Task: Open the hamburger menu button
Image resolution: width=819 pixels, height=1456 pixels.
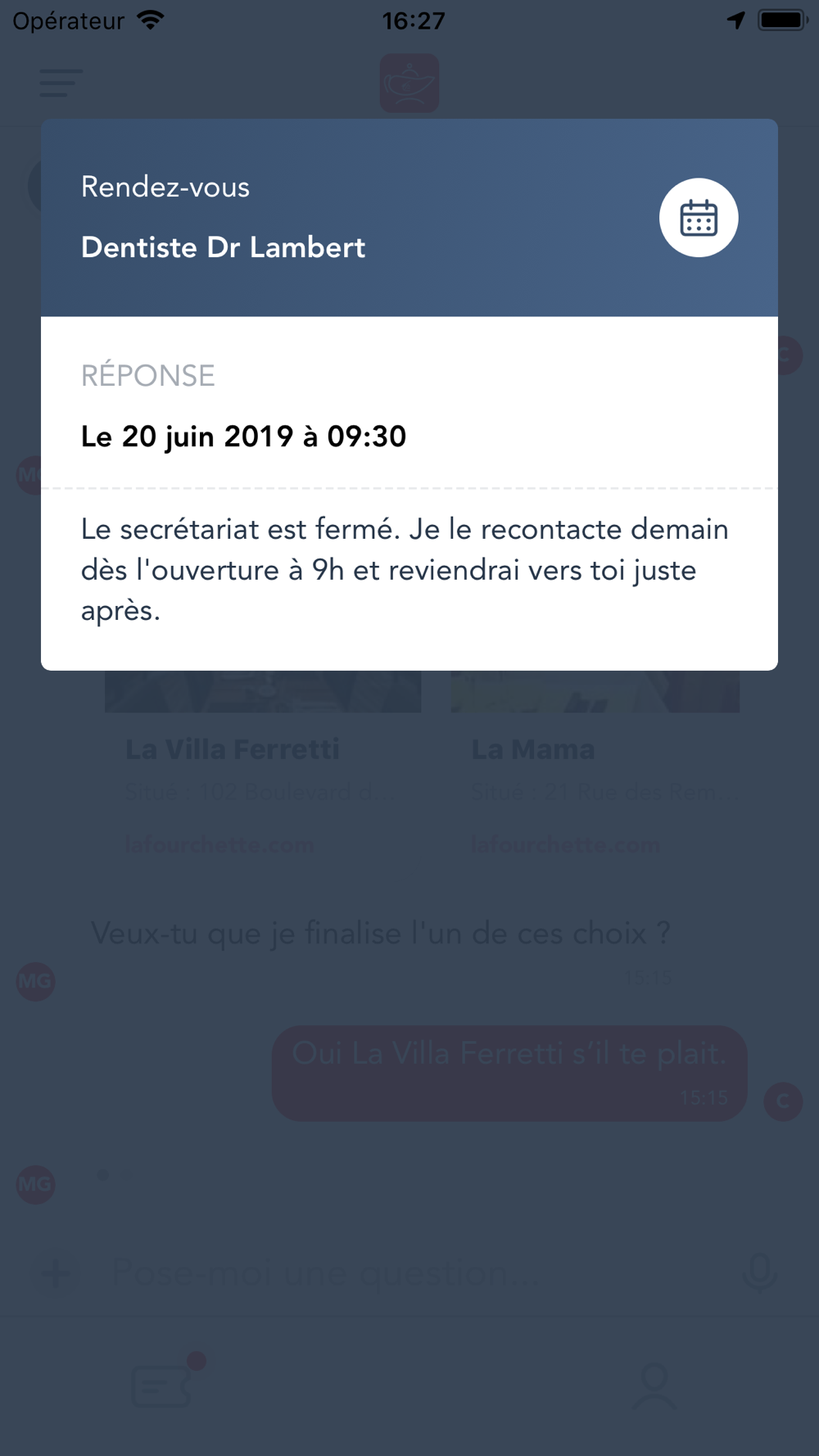Action: [x=61, y=84]
